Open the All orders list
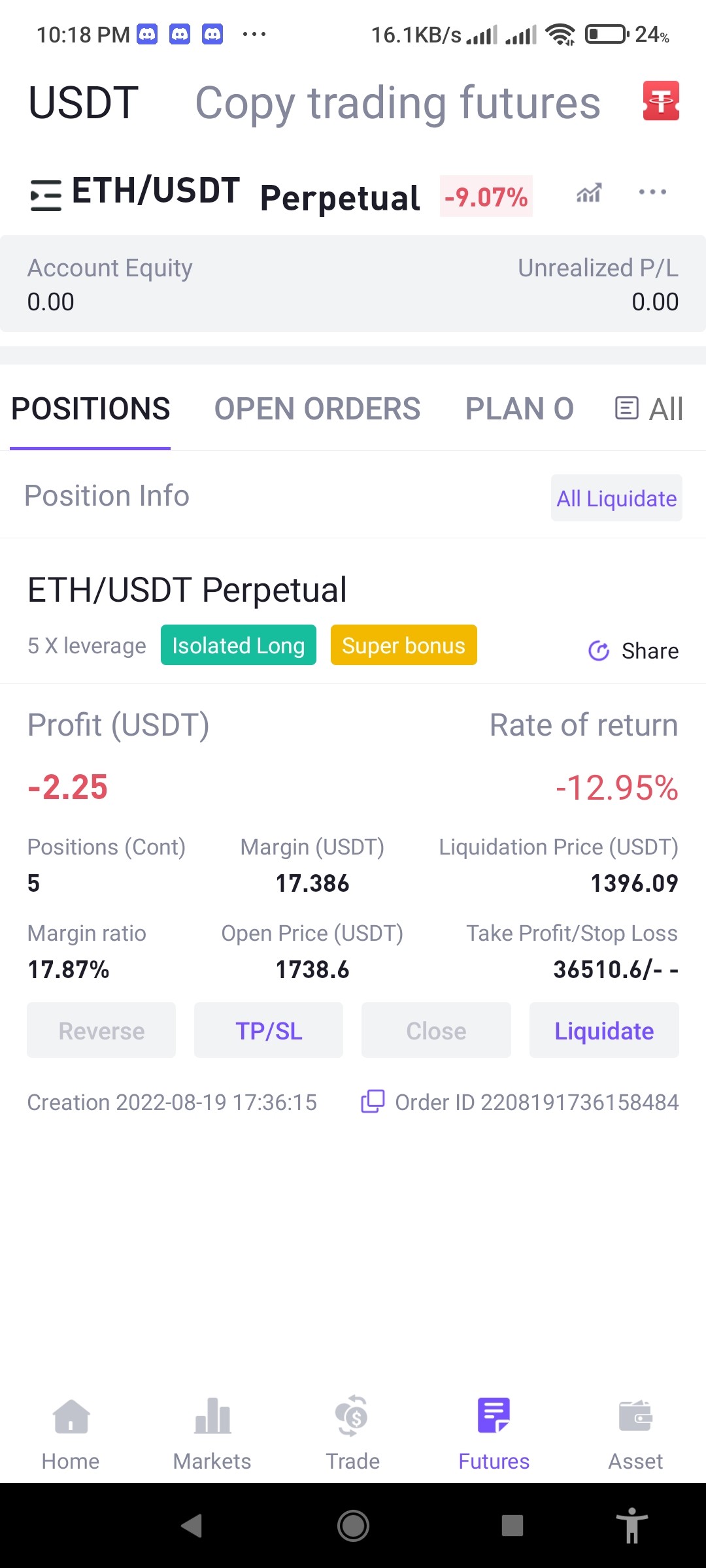 click(649, 409)
